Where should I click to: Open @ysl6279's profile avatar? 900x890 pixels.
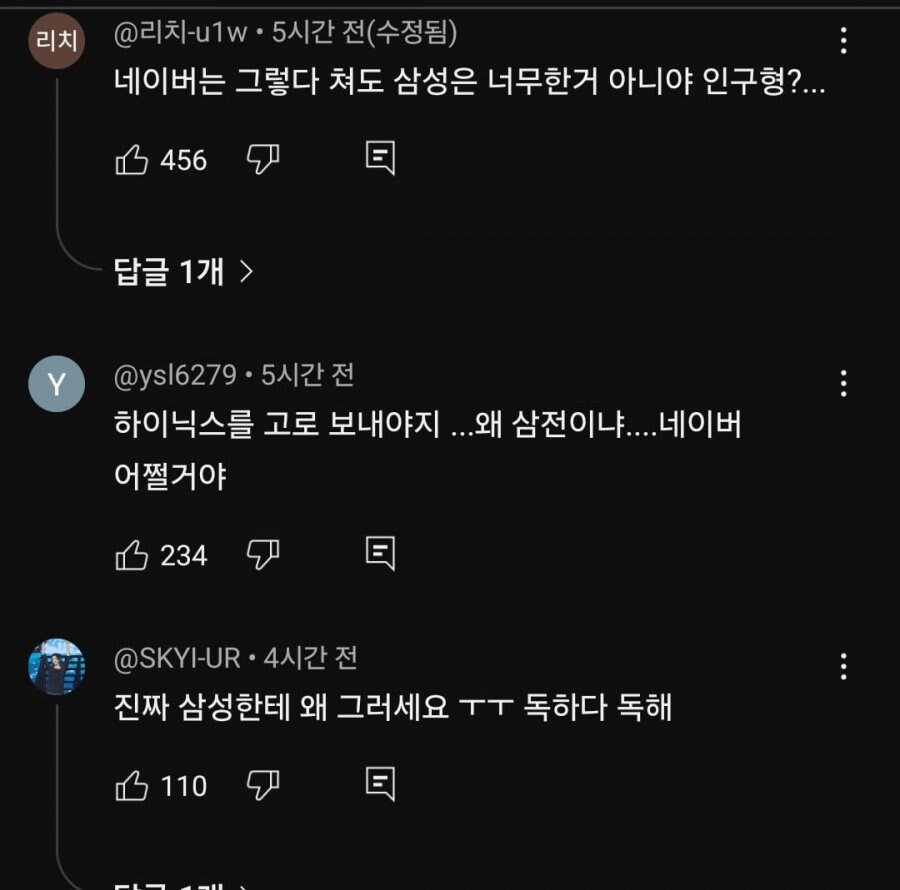(56, 384)
